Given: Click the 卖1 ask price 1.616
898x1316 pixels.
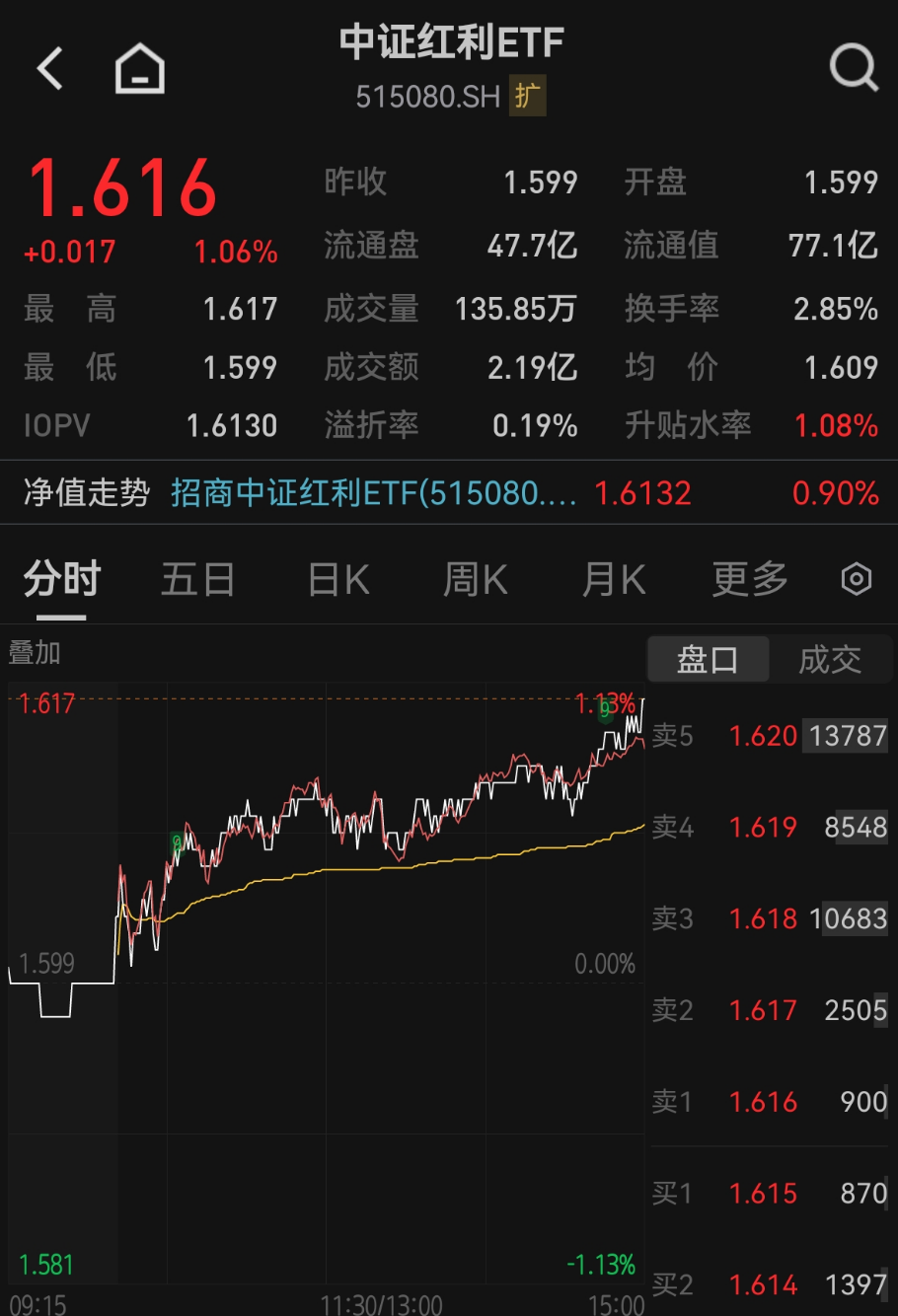Looking at the screenshot, I should tap(764, 1102).
